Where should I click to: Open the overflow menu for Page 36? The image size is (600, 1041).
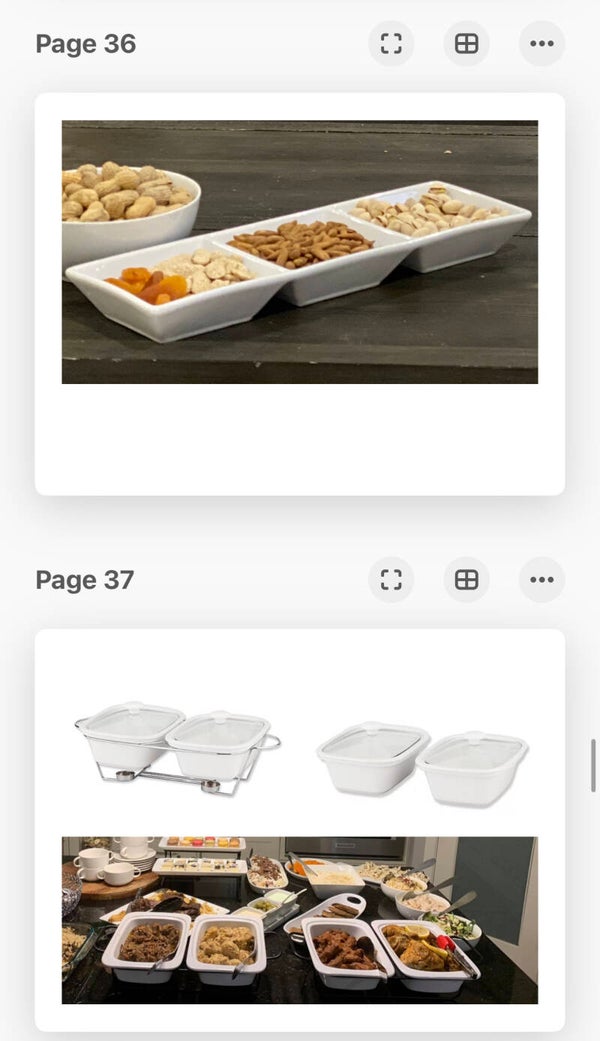542,44
